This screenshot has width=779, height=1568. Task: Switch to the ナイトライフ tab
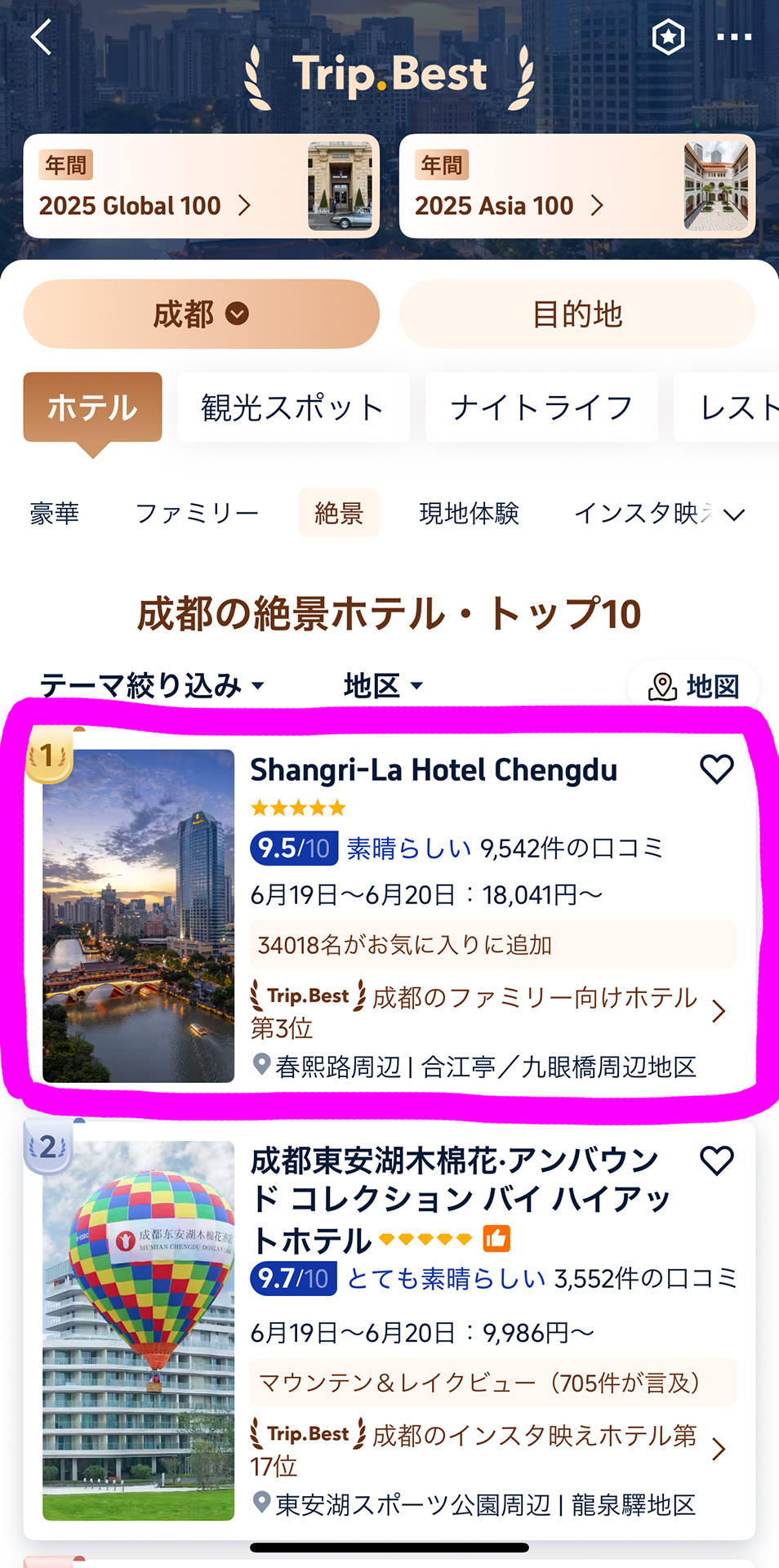tap(541, 407)
